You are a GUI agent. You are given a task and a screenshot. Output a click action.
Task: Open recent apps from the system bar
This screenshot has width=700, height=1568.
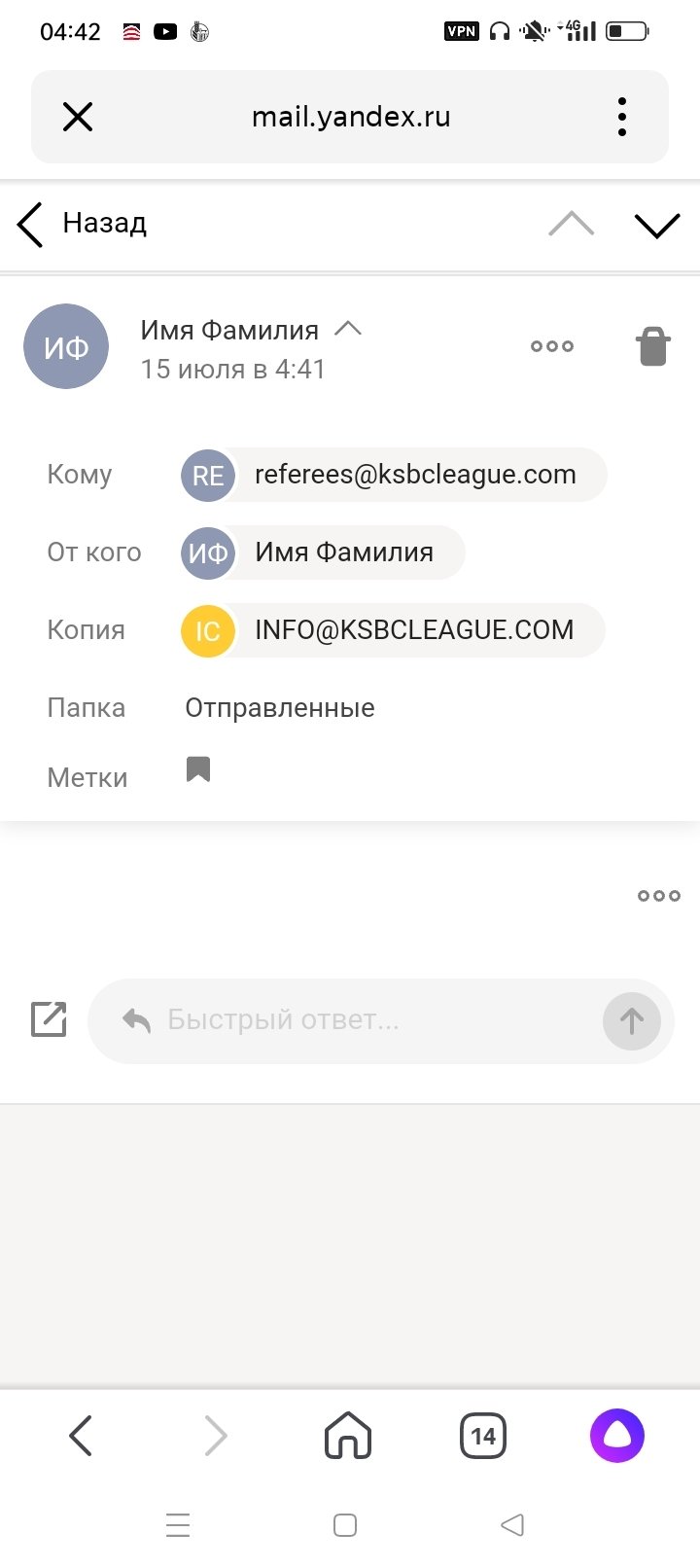coord(178,1524)
